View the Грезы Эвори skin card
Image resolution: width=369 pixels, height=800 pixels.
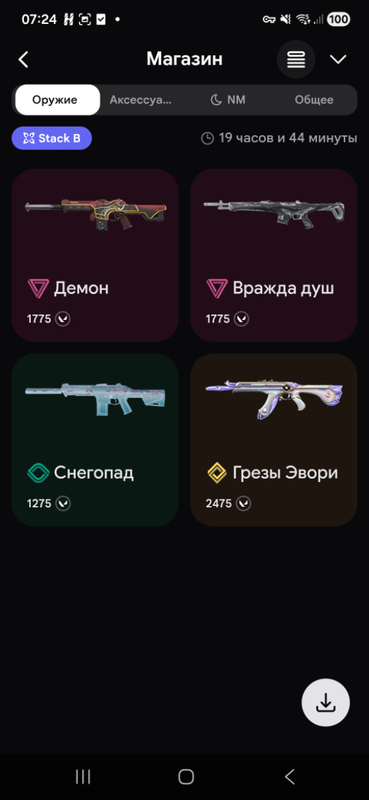pyautogui.click(x=274, y=440)
